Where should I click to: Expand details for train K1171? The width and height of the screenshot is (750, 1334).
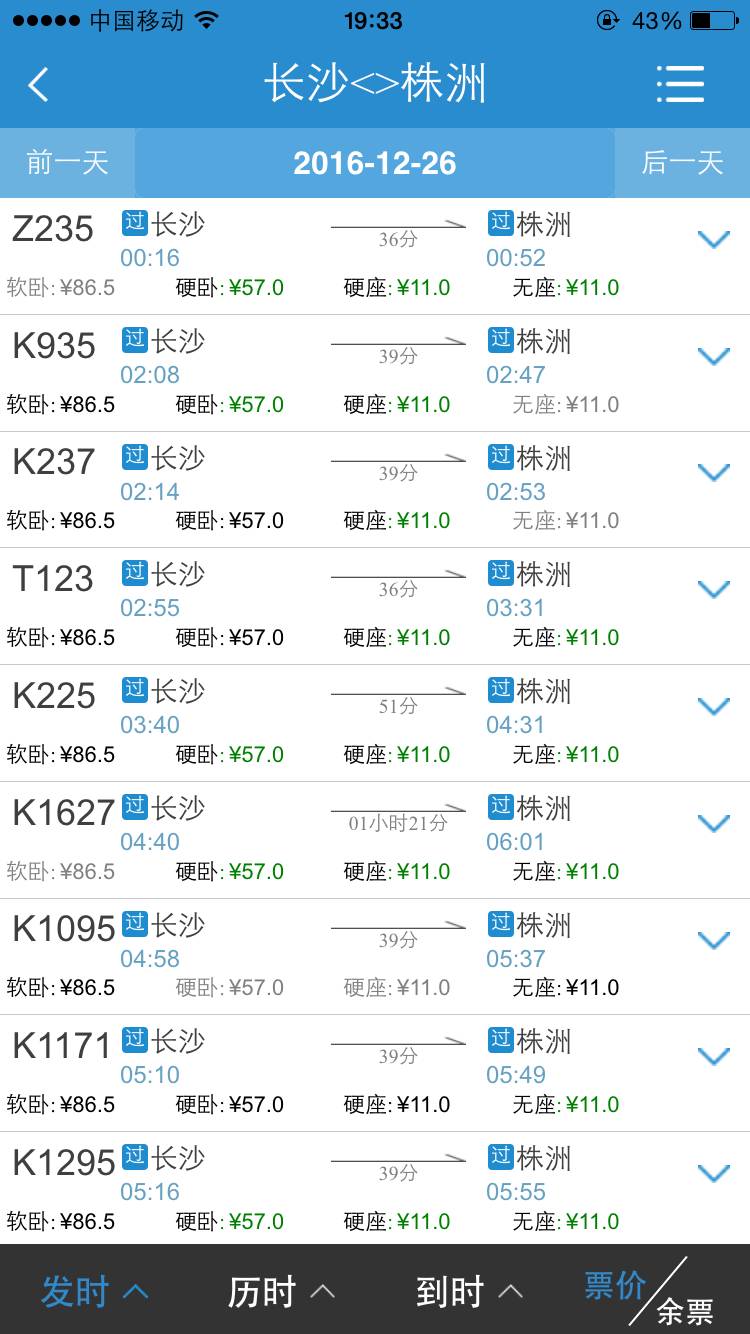[x=714, y=1056]
